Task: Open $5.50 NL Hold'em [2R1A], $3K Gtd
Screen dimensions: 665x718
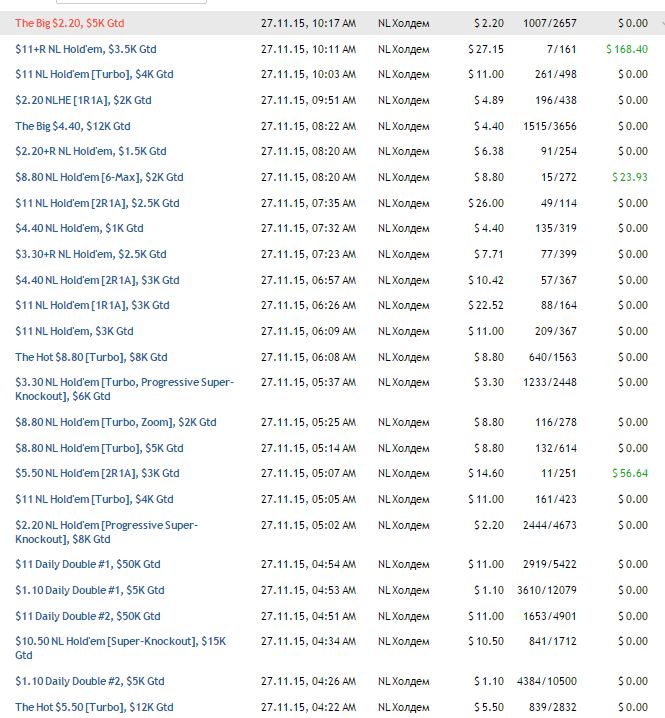Action: tap(97, 473)
